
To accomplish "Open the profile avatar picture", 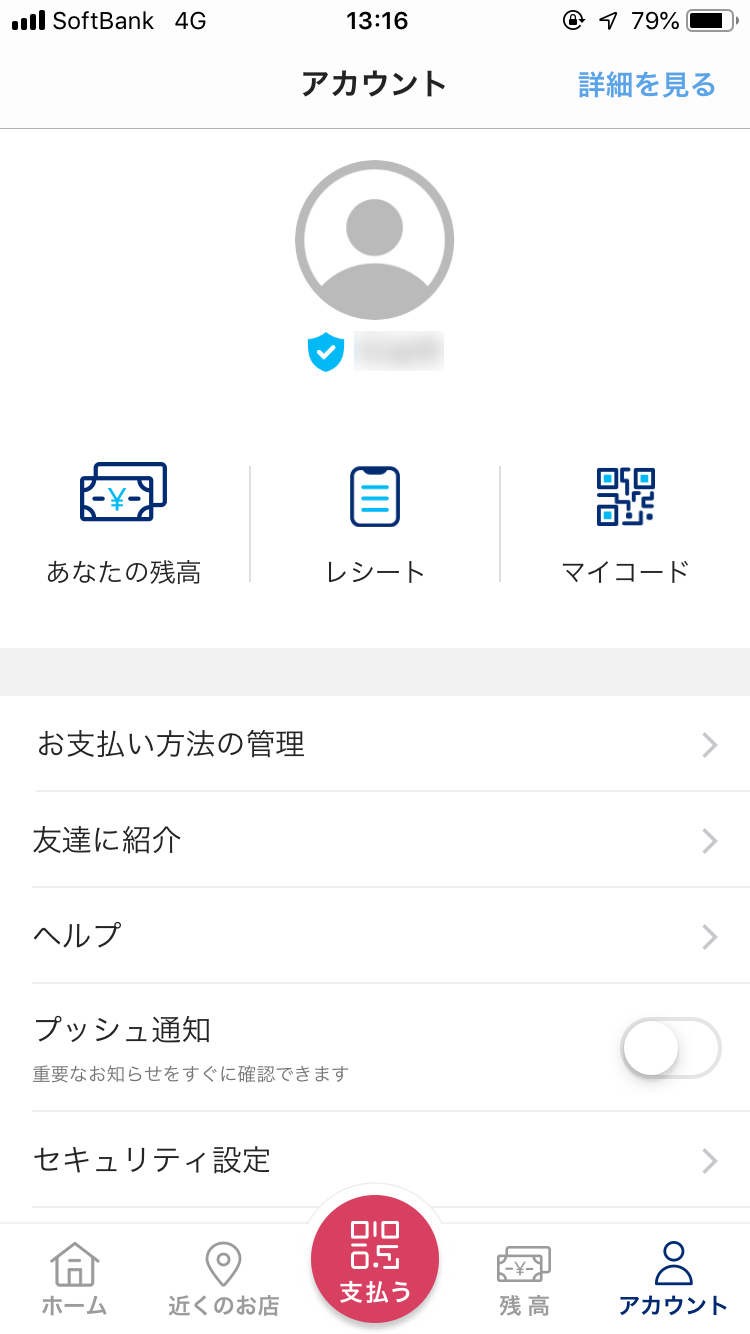I will (x=374, y=240).
